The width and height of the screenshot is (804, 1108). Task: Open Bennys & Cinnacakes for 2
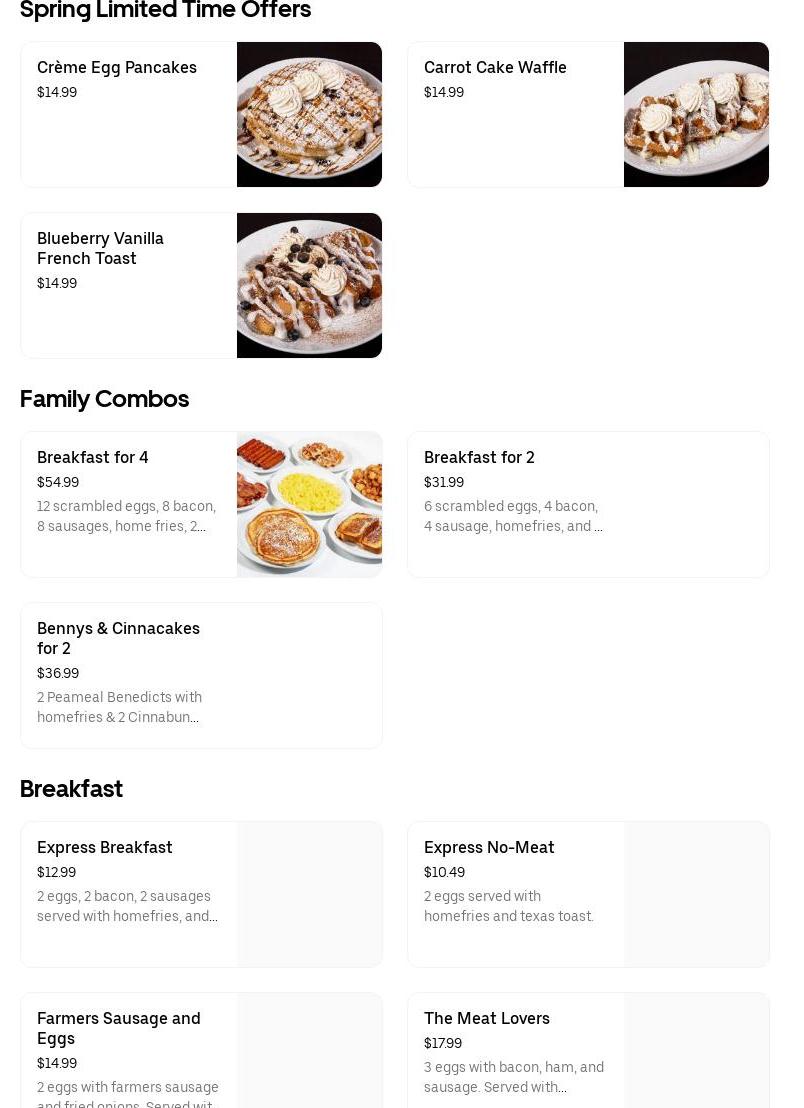(201, 675)
